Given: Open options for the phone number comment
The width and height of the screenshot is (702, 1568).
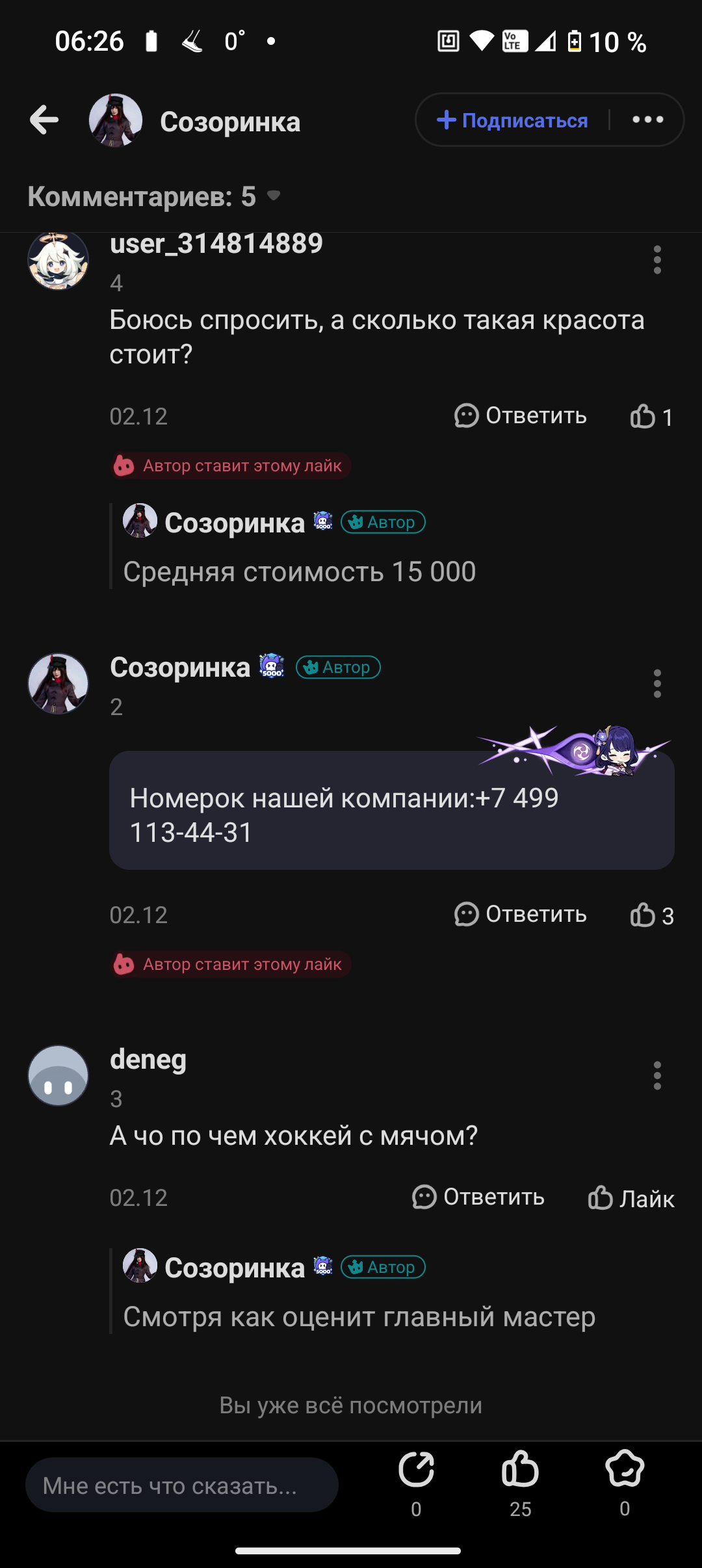Looking at the screenshot, I should pos(657,684).
